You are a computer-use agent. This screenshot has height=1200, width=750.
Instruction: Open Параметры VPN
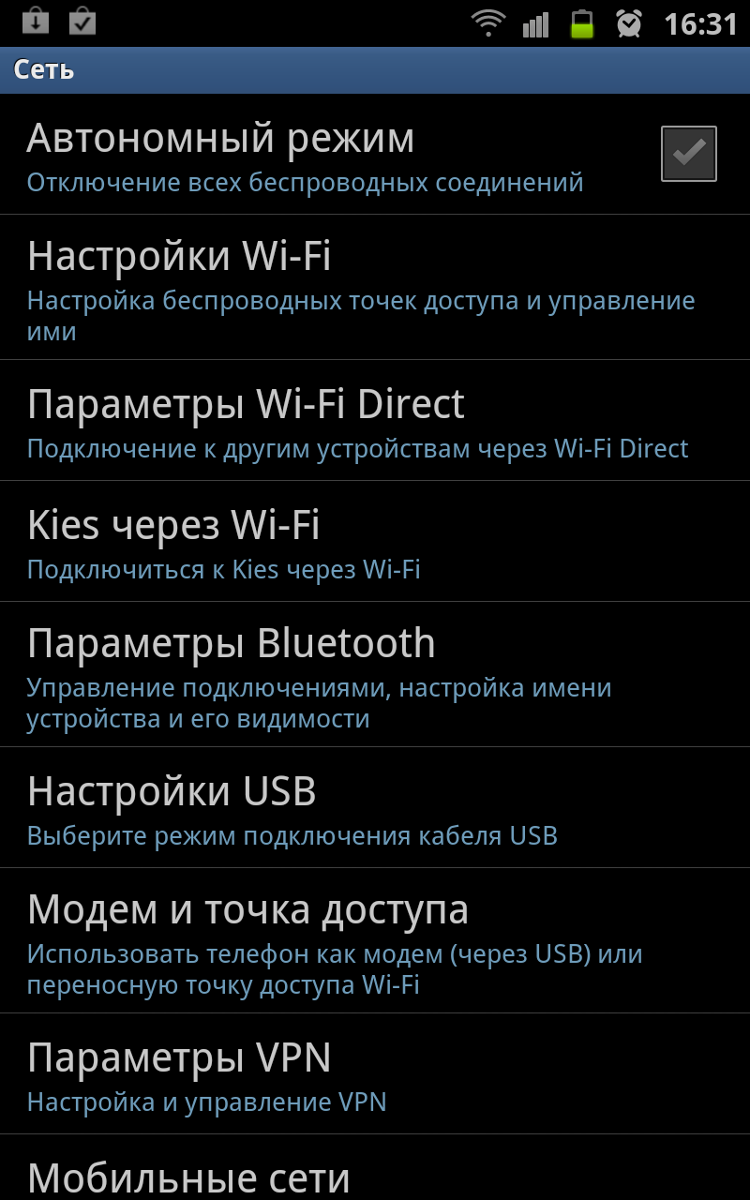(x=375, y=1074)
